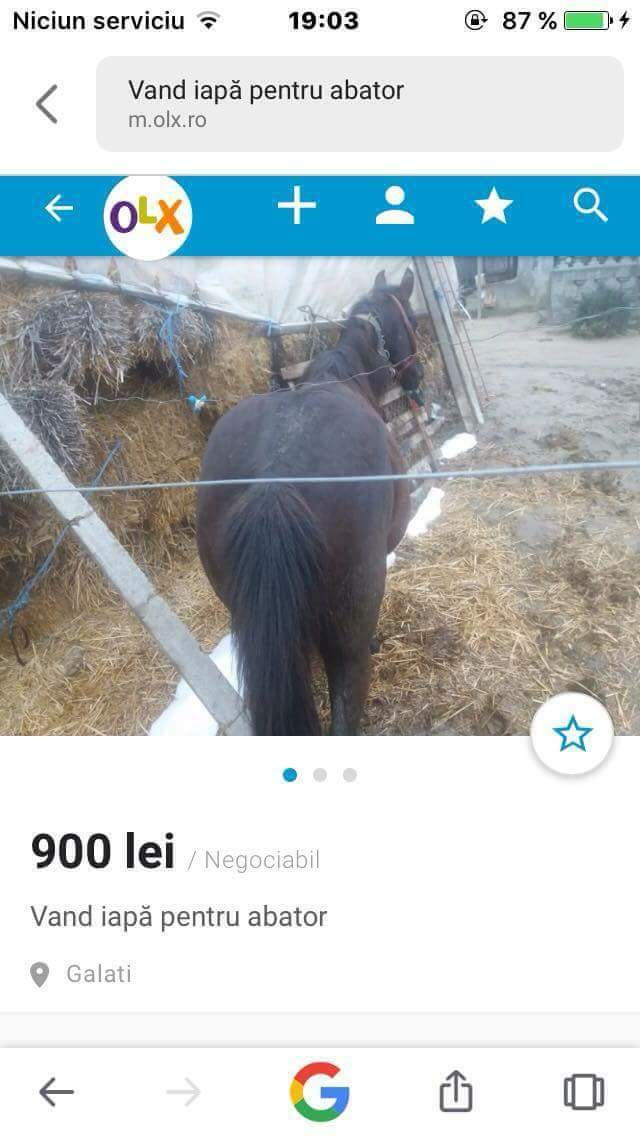Go back with the chevron beside the URL bar
This screenshot has width=640, height=1136.
(x=47, y=104)
